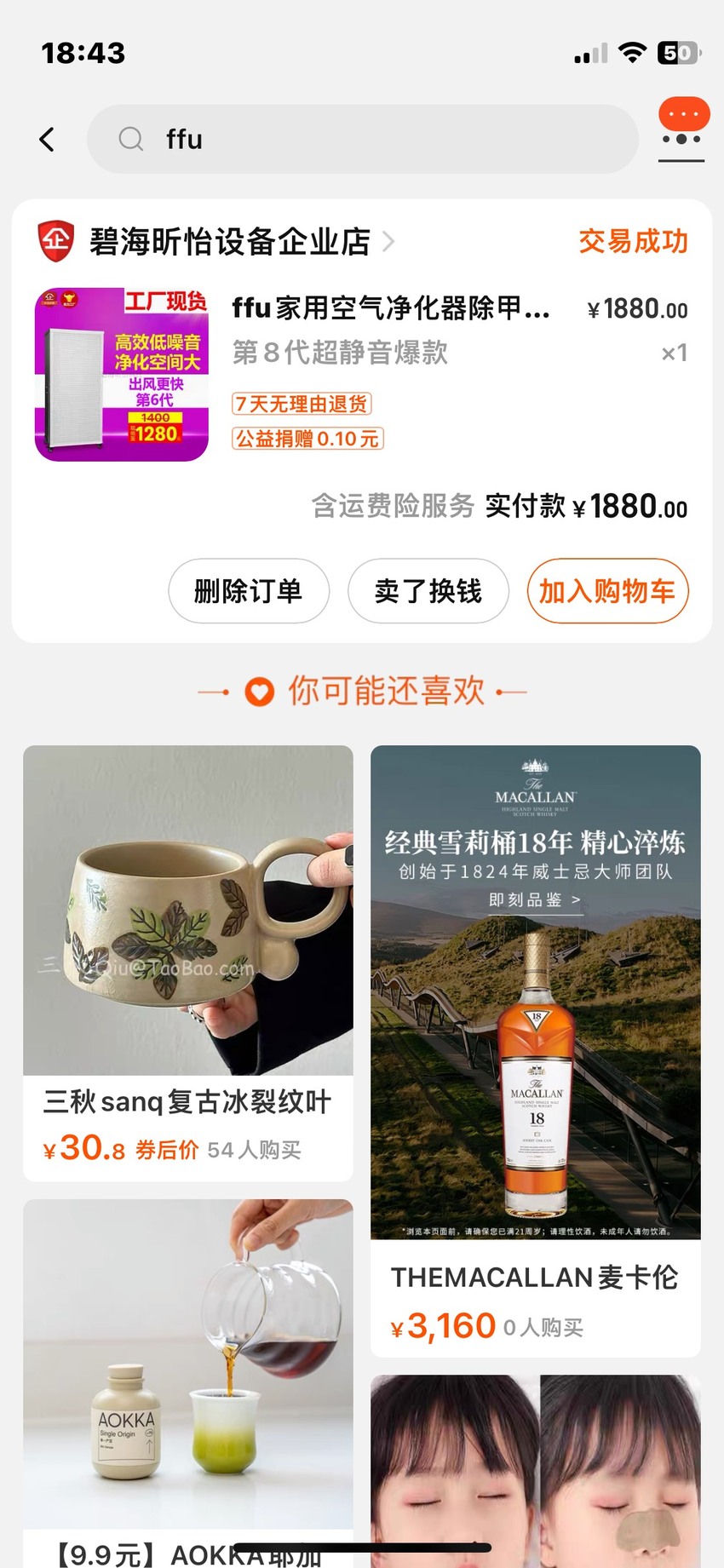Open the 三秋sanq复古冰裂纹叶 mug card
The image size is (724, 1568).
[x=188, y=963]
